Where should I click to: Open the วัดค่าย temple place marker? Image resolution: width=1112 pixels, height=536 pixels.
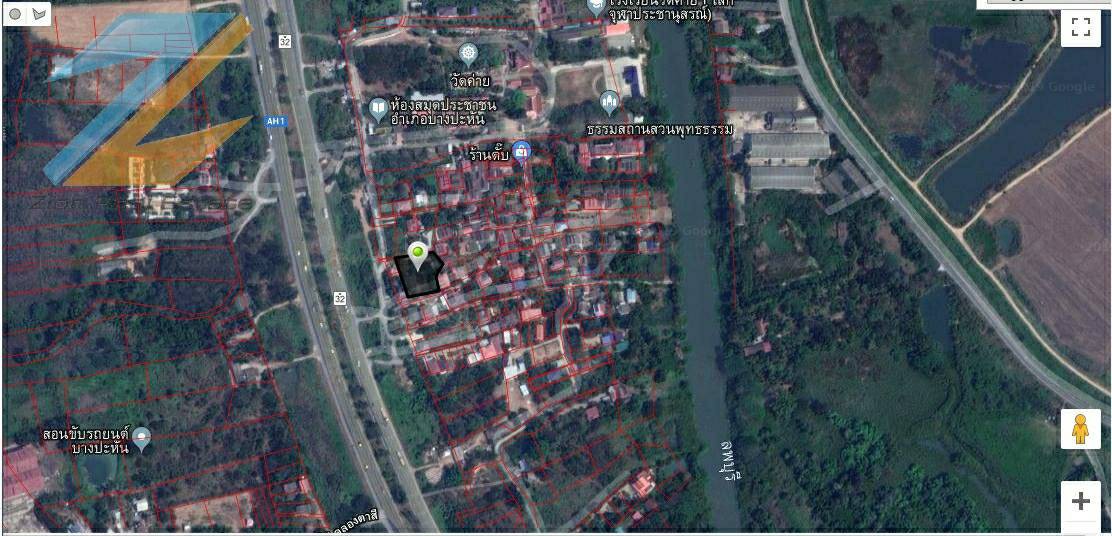467,52
